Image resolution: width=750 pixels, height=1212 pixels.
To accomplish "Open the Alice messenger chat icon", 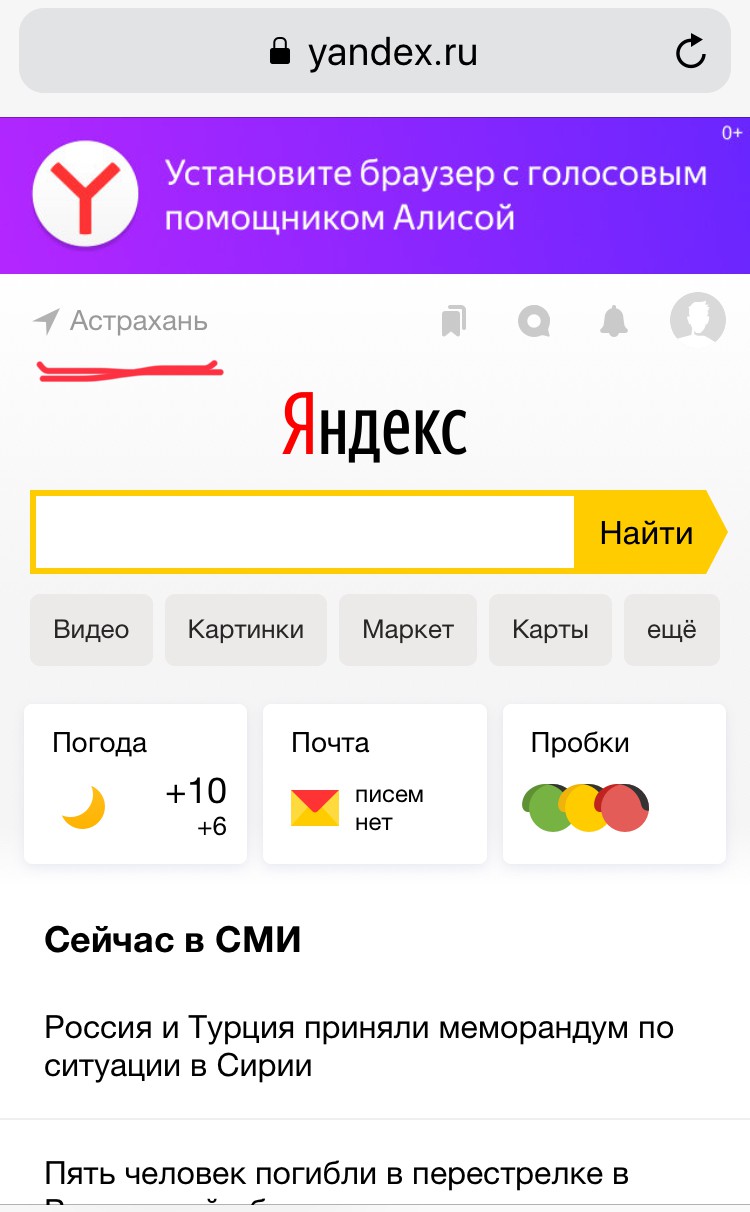I will coord(534,321).
